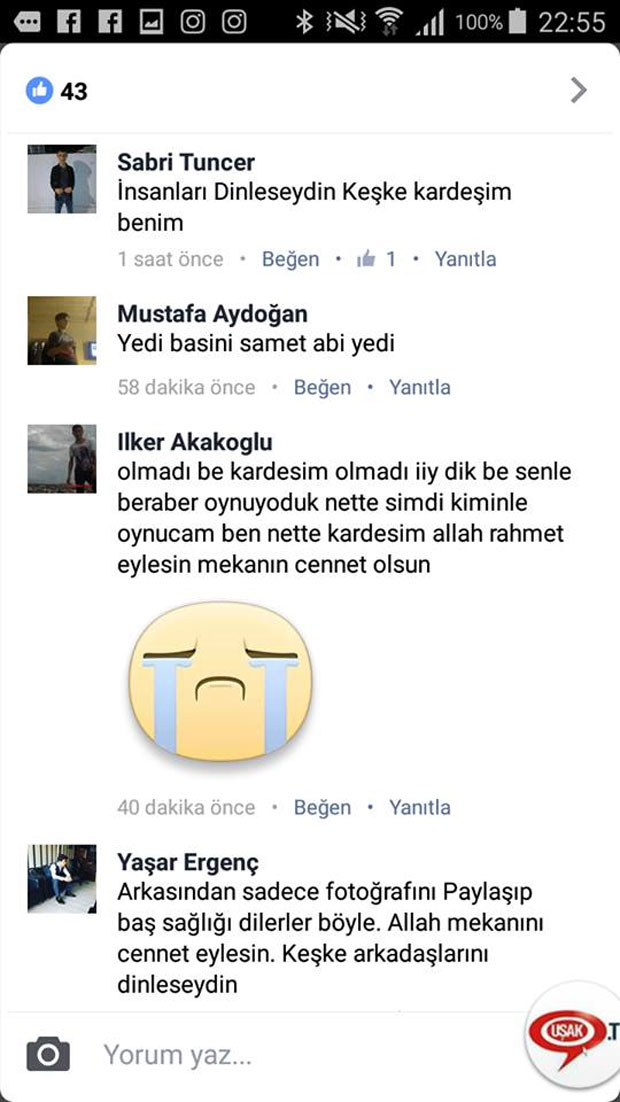Reply to Sabri Tuncer's comment
Image resolution: width=620 pixels, height=1102 pixels.
click(465, 259)
